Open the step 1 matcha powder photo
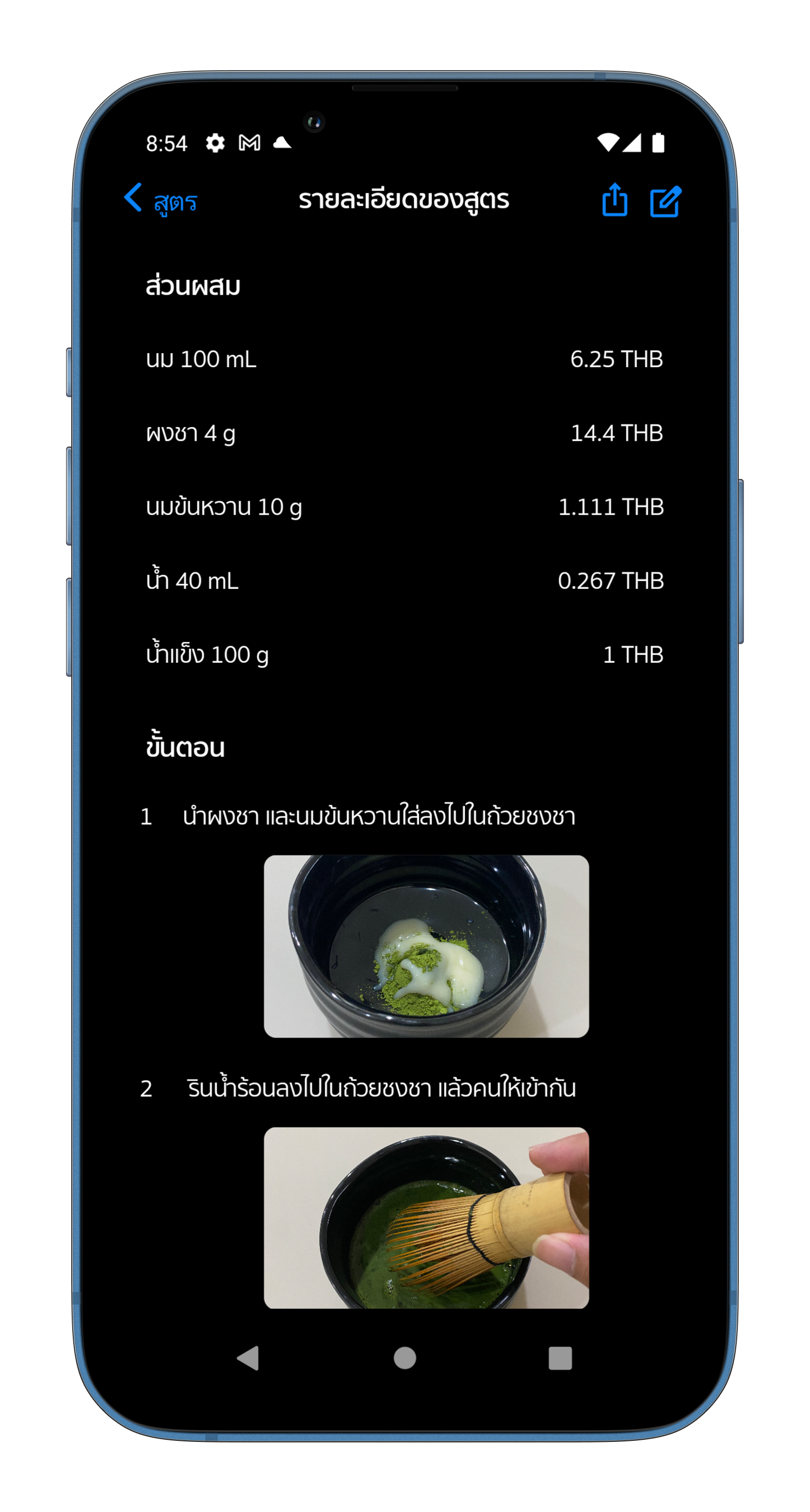Screen dimensions: 810x1512 (426, 946)
